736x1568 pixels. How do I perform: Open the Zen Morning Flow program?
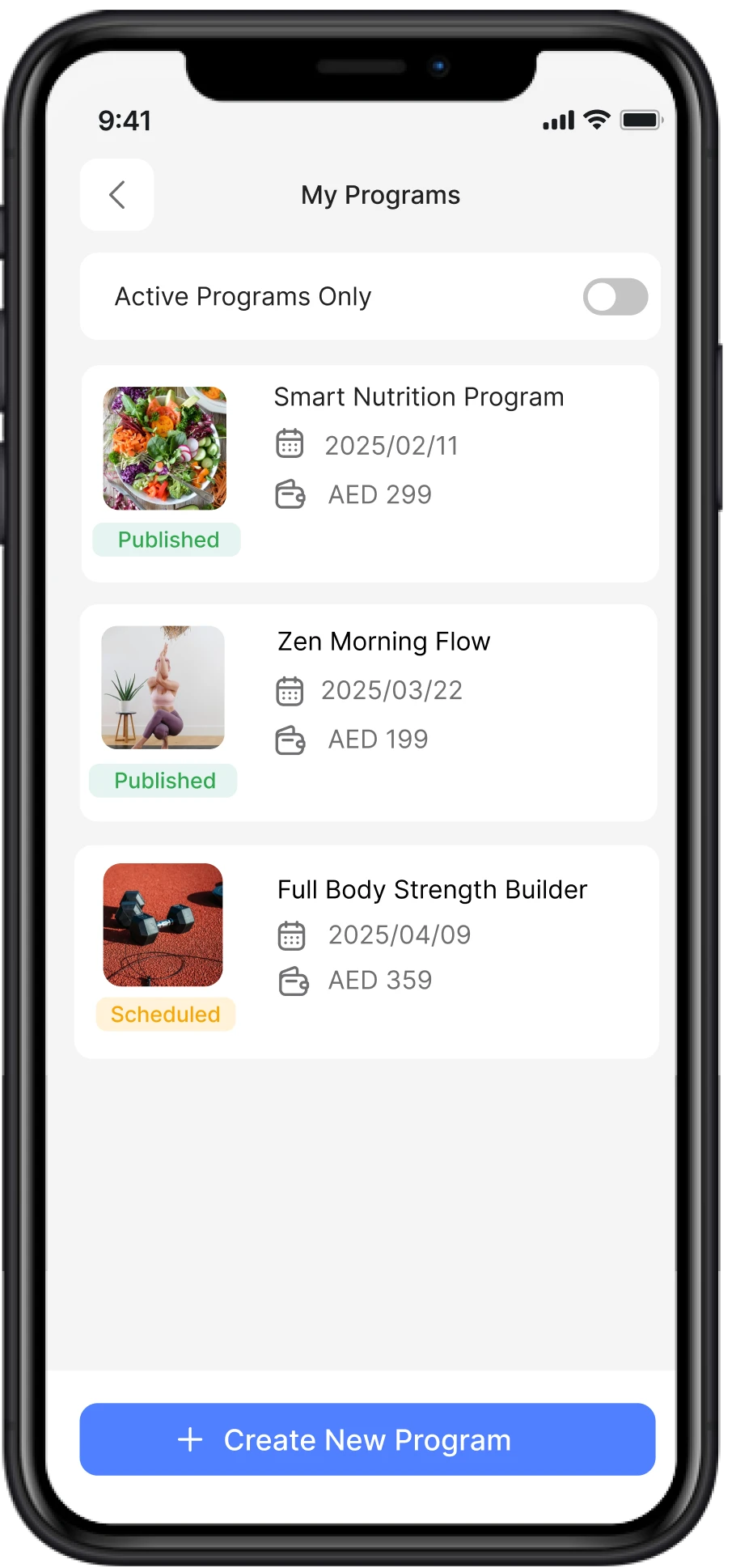tap(383, 642)
